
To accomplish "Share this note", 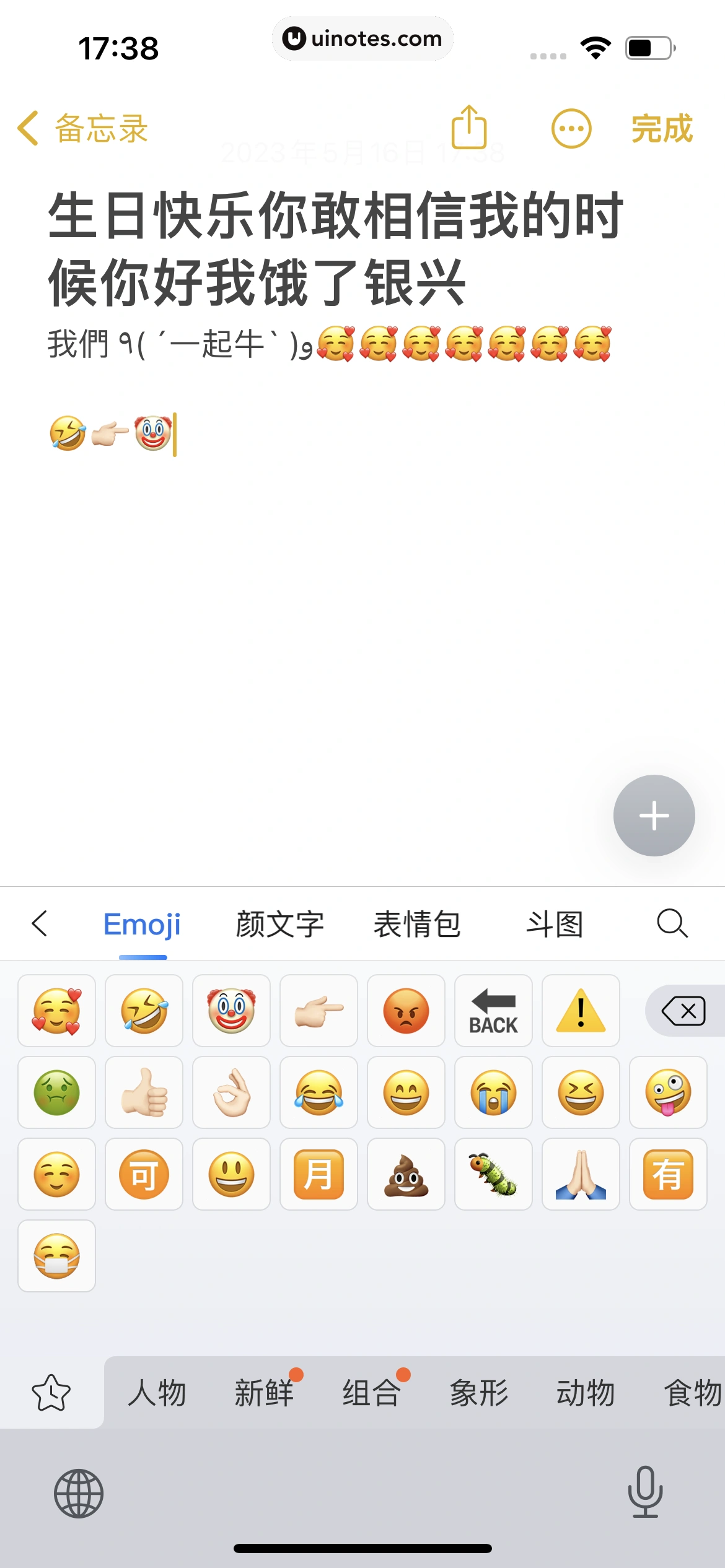I will pyautogui.click(x=469, y=128).
